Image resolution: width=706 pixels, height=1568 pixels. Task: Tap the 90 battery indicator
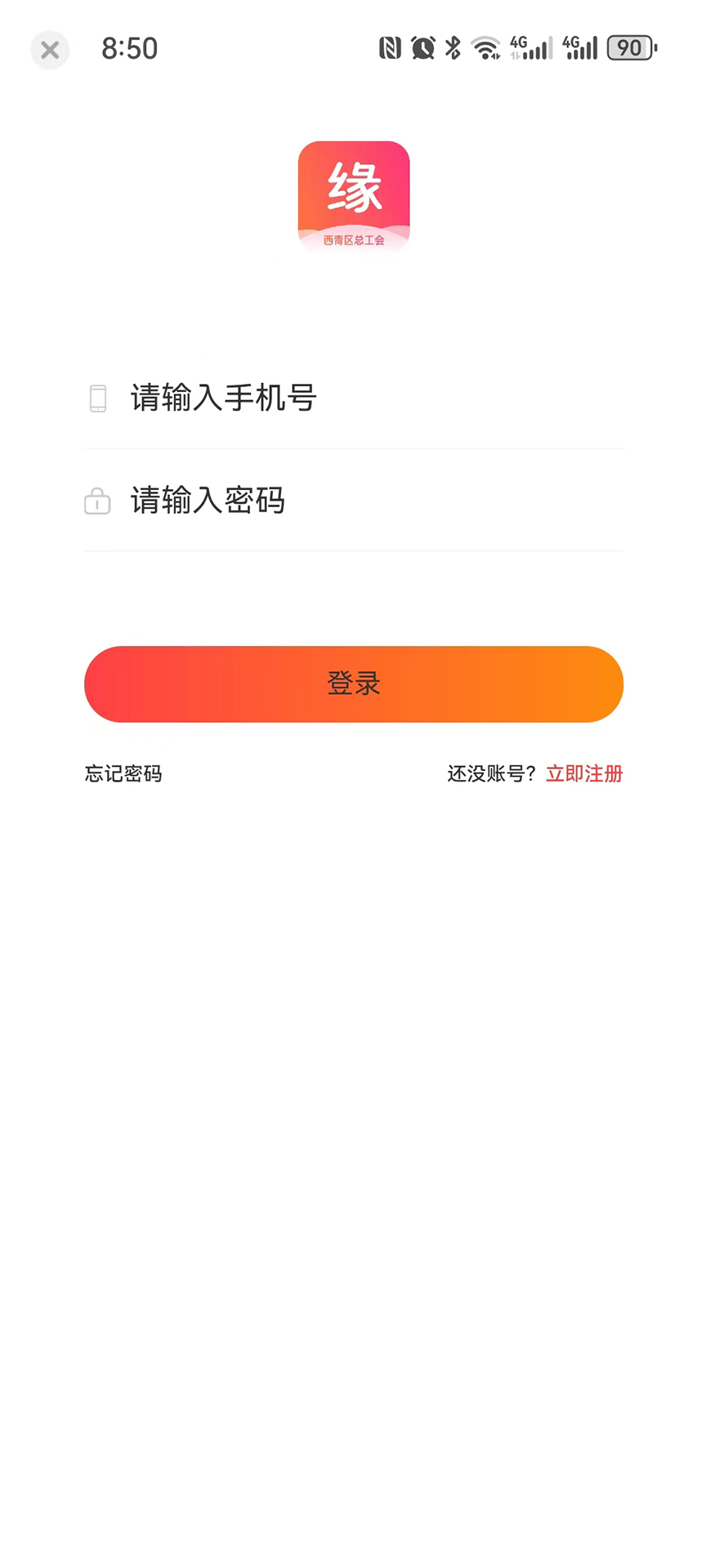coord(631,49)
